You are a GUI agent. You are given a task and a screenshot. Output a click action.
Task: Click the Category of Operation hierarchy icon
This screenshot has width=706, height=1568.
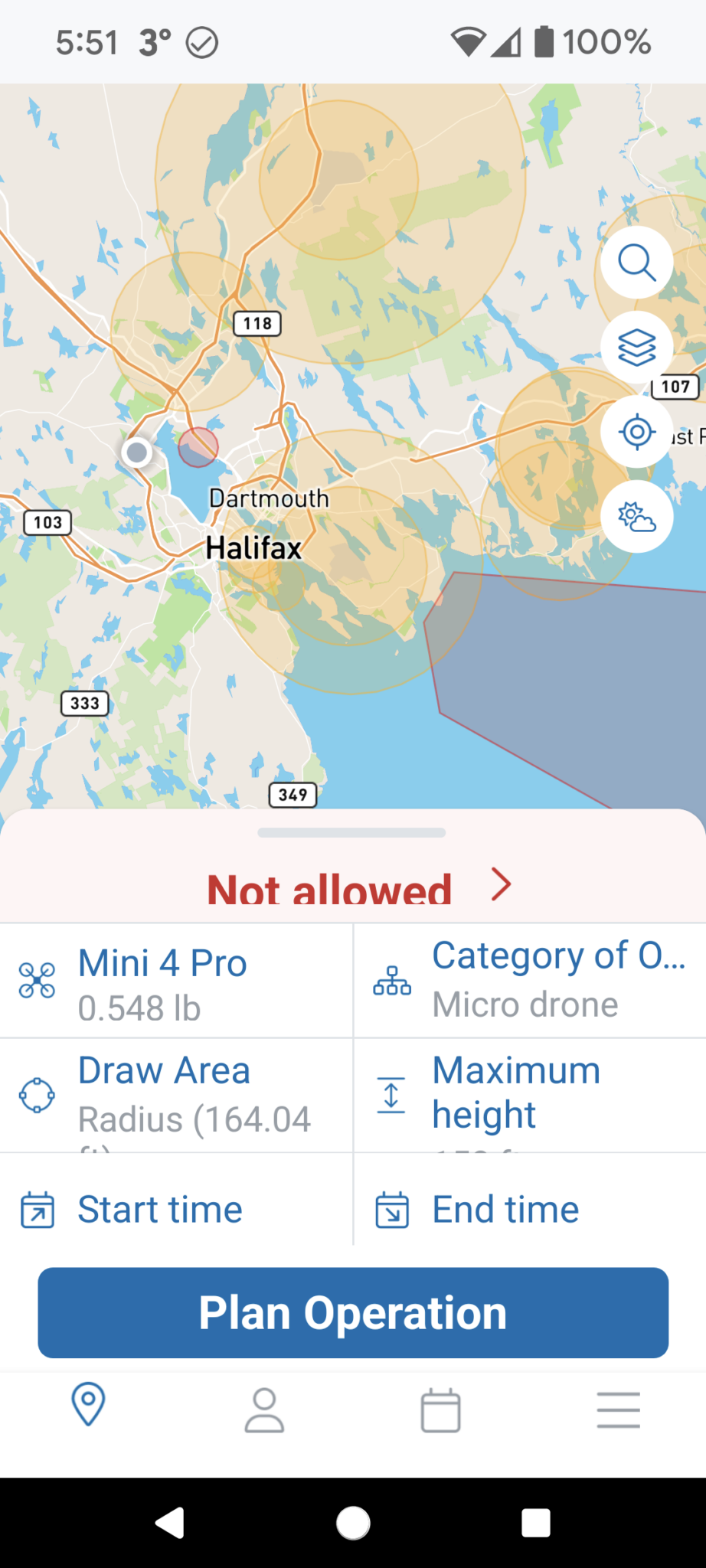[391, 981]
